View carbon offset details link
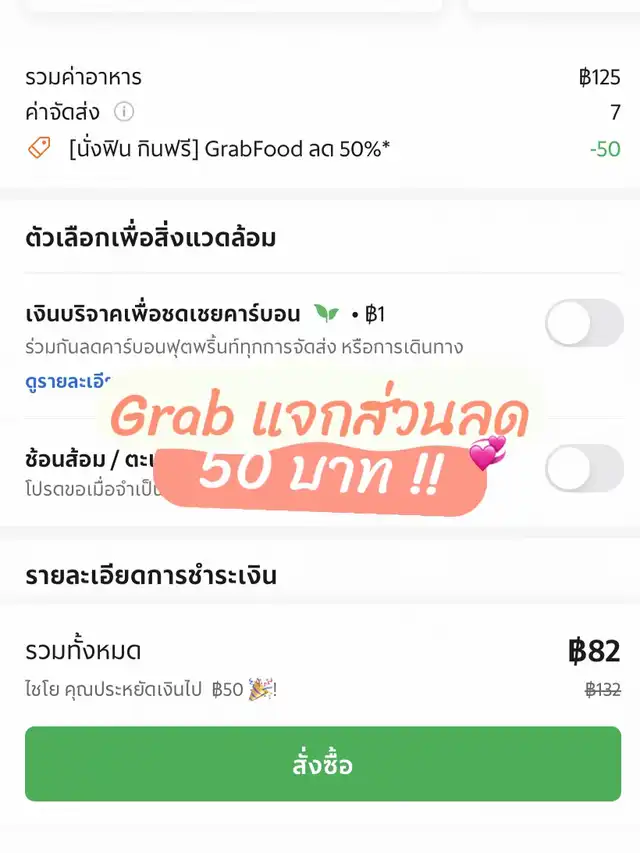Image resolution: width=640 pixels, height=853 pixels. [67, 381]
